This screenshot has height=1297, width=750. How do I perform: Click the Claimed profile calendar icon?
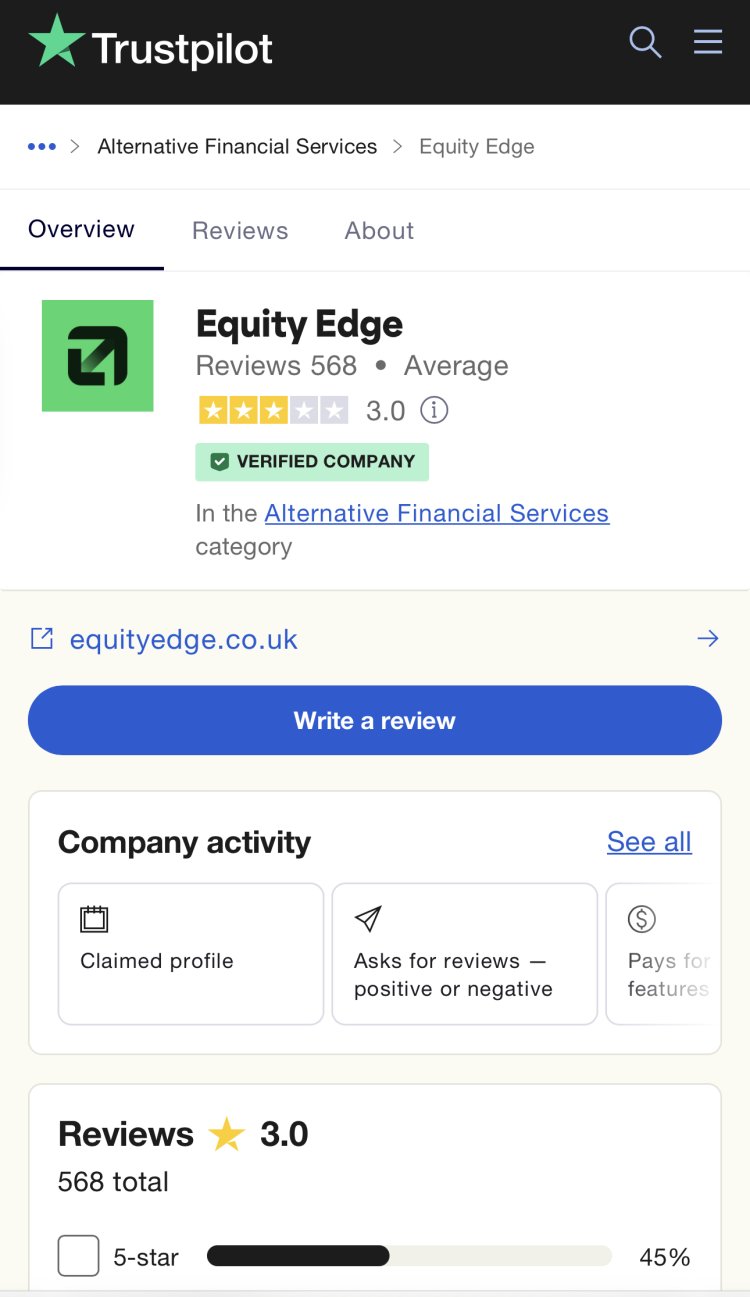coord(95,918)
